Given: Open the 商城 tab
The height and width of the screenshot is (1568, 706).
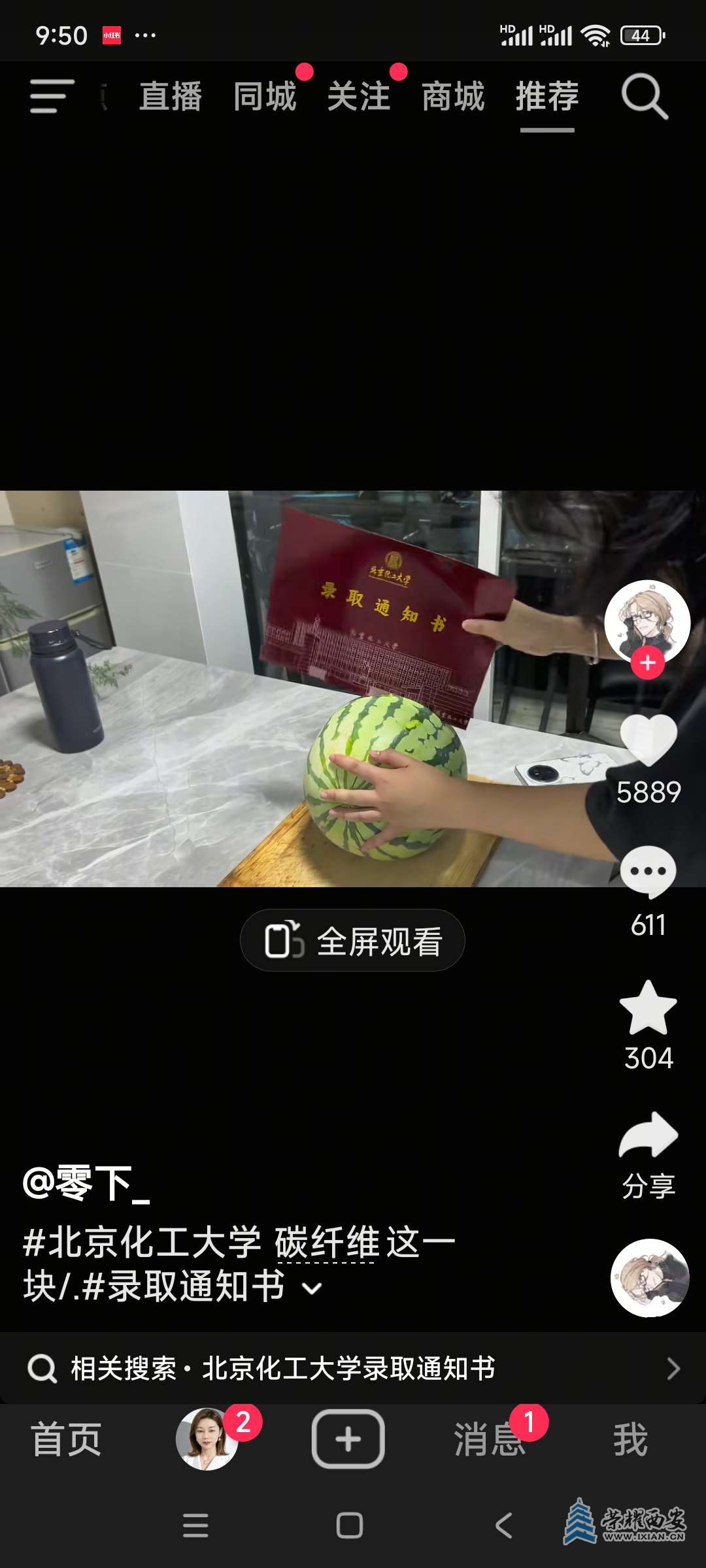Looking at the screenshot, I should point(453,97).
